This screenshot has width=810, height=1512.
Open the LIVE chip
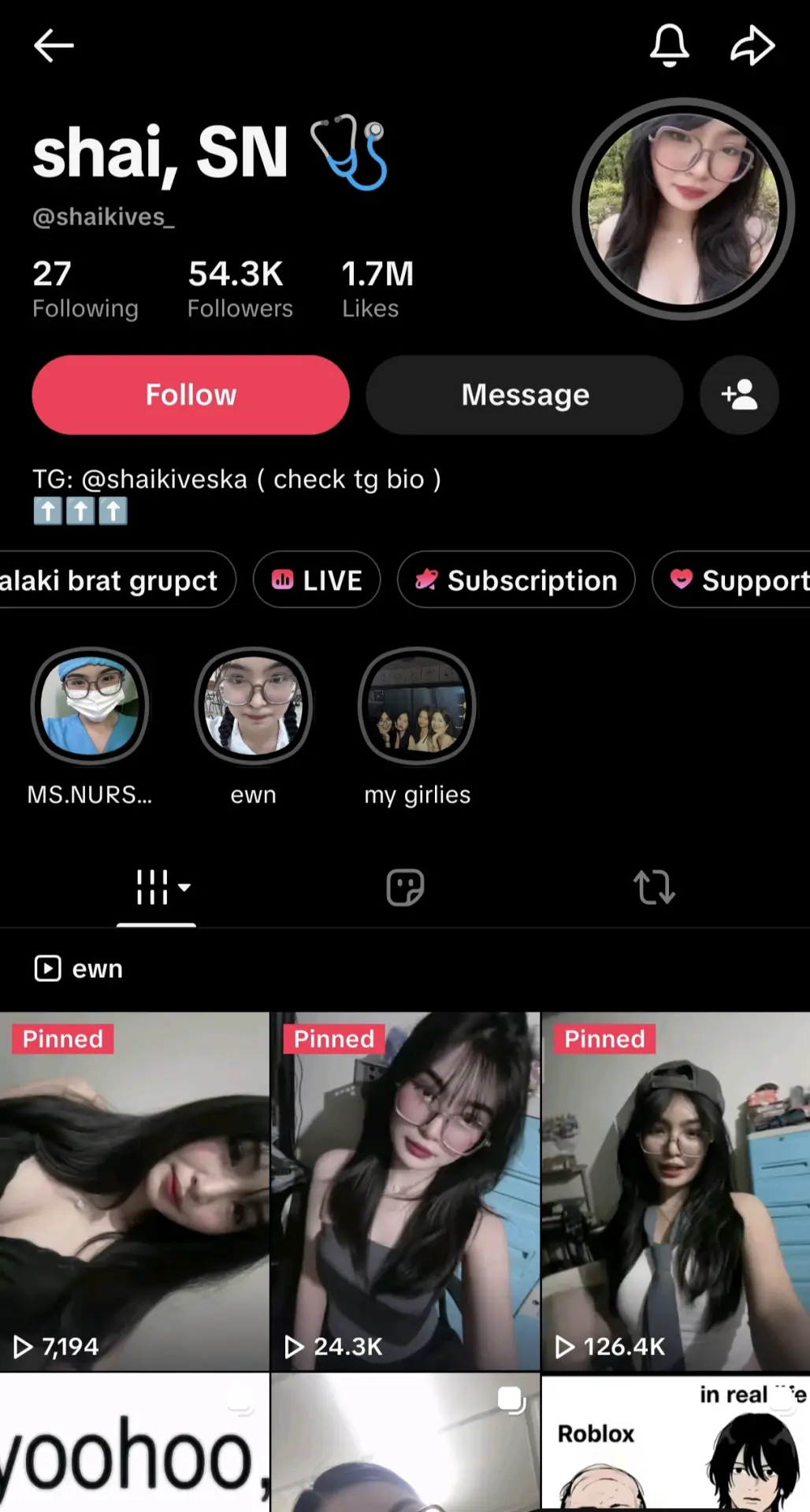click(317, 580)
